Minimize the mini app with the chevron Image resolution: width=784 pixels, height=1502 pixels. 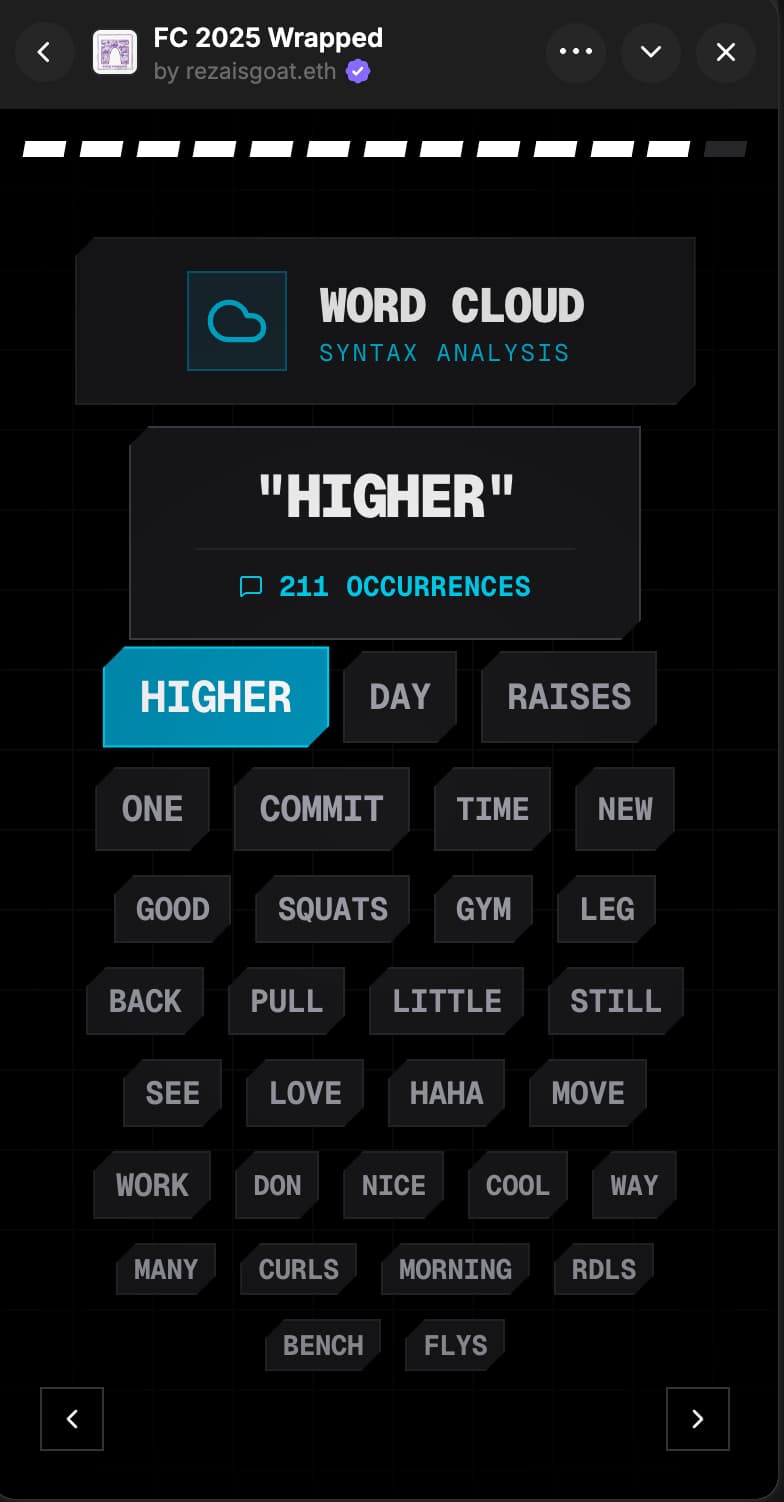[x=651, y=52]
